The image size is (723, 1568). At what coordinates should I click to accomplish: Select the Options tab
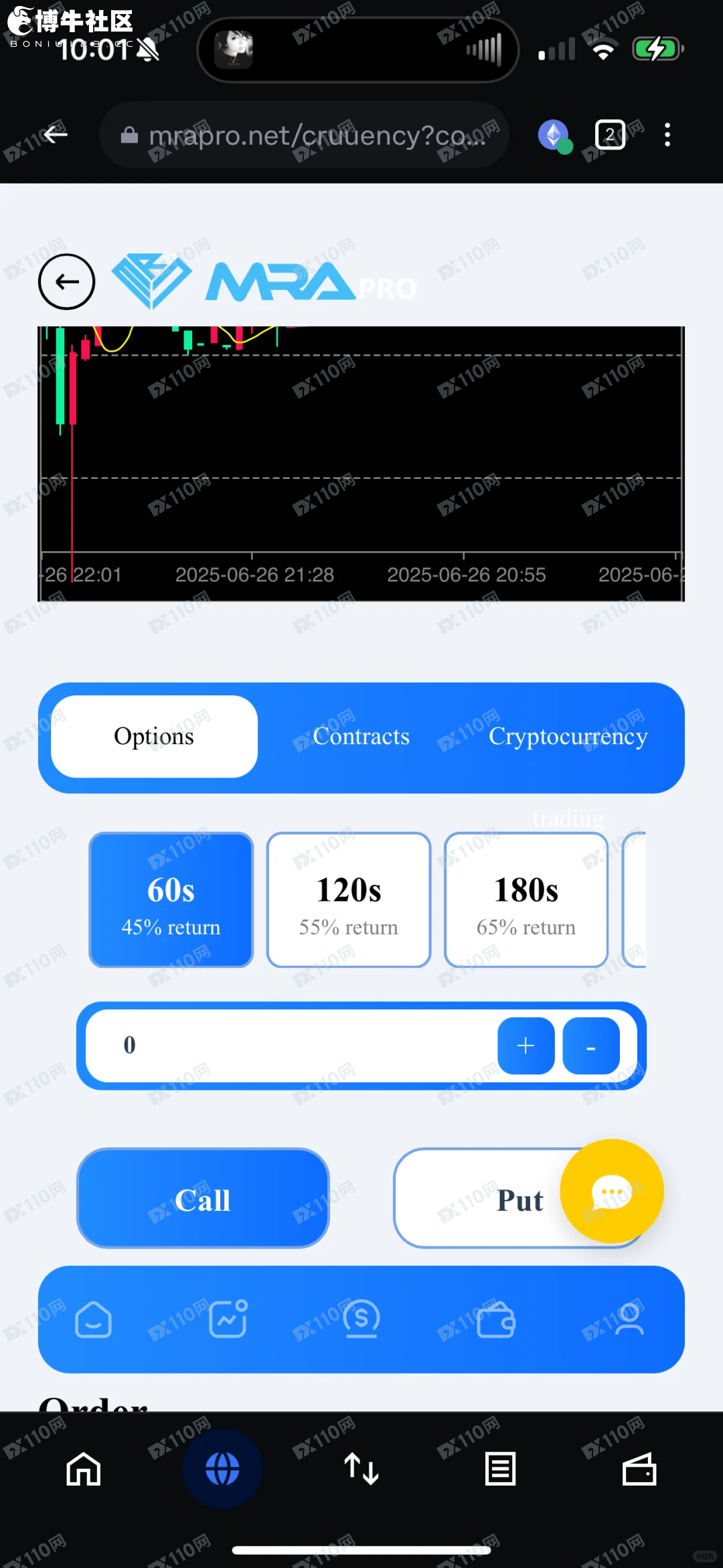point(154,736)
